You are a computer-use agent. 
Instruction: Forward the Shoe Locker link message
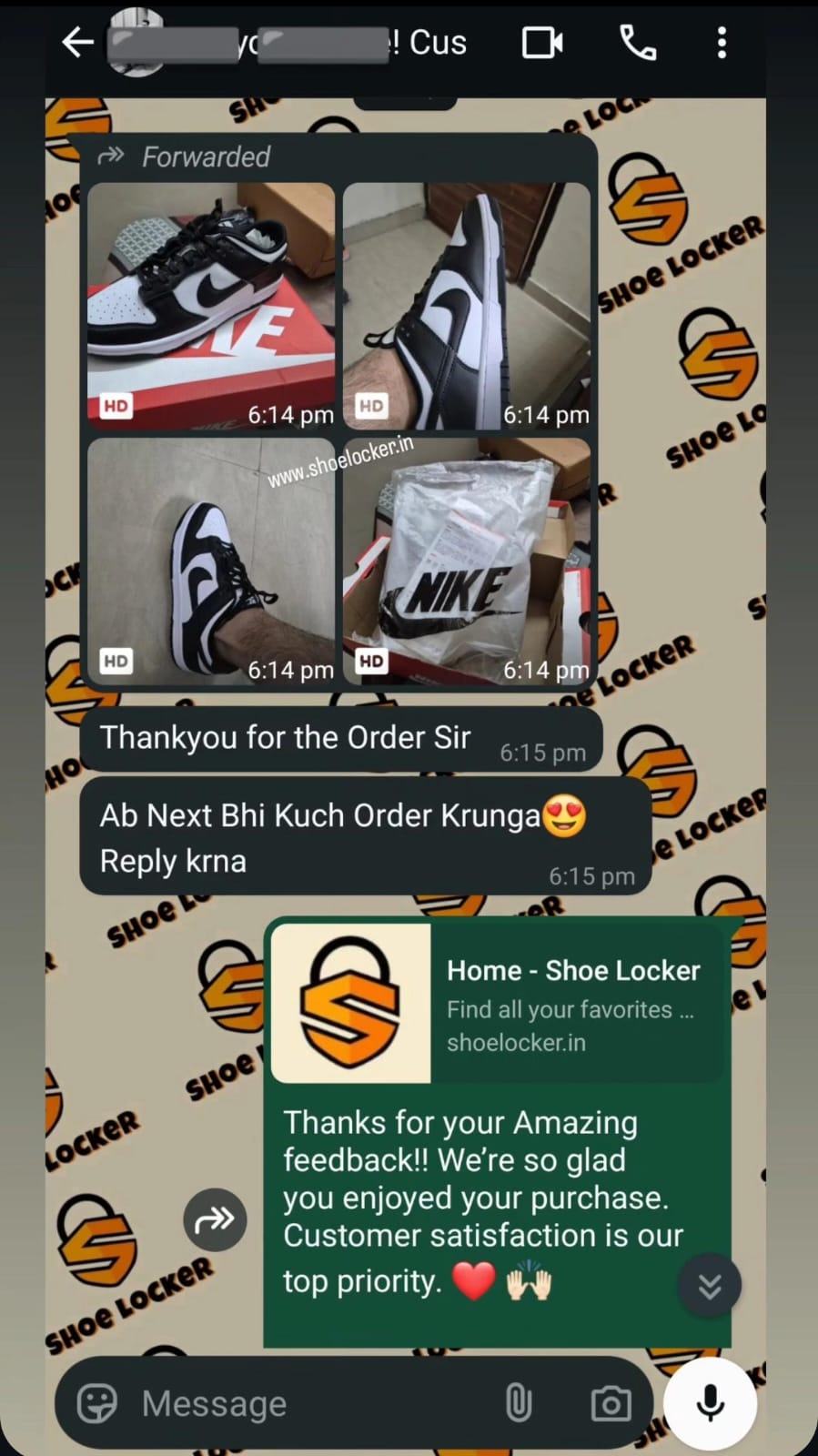click(215, 1219)
